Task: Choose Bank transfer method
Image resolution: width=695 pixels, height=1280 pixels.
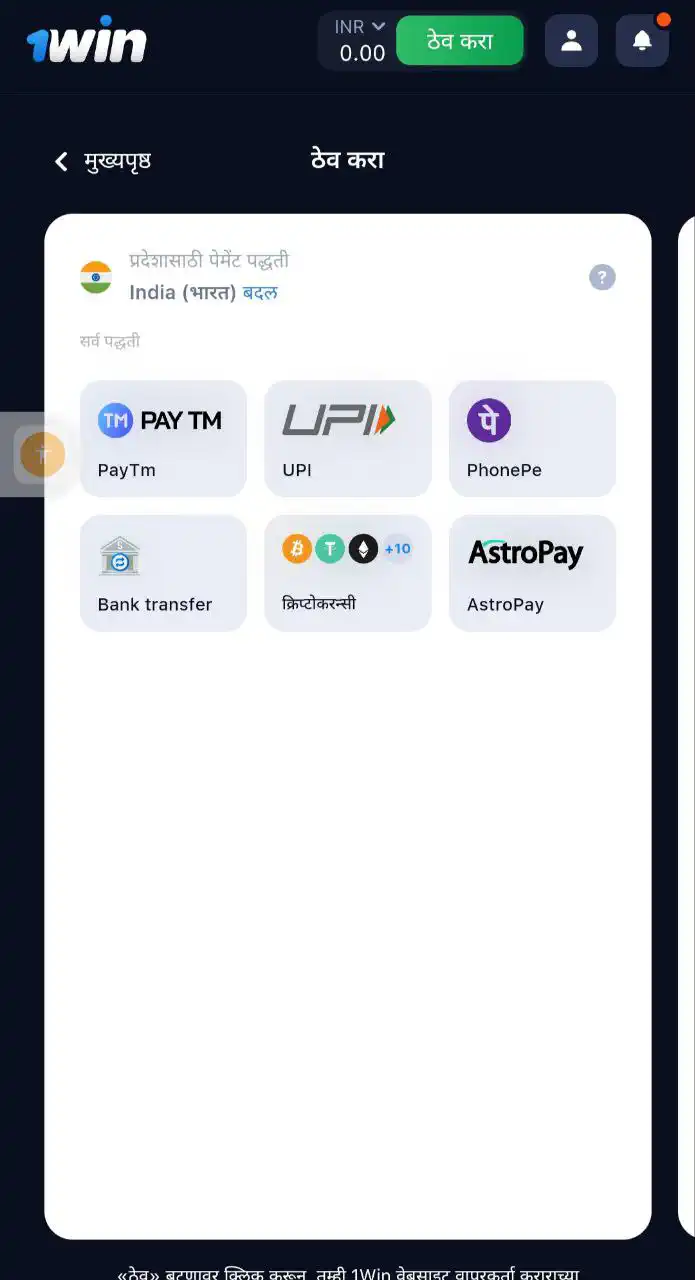Action: pos(163,573)
